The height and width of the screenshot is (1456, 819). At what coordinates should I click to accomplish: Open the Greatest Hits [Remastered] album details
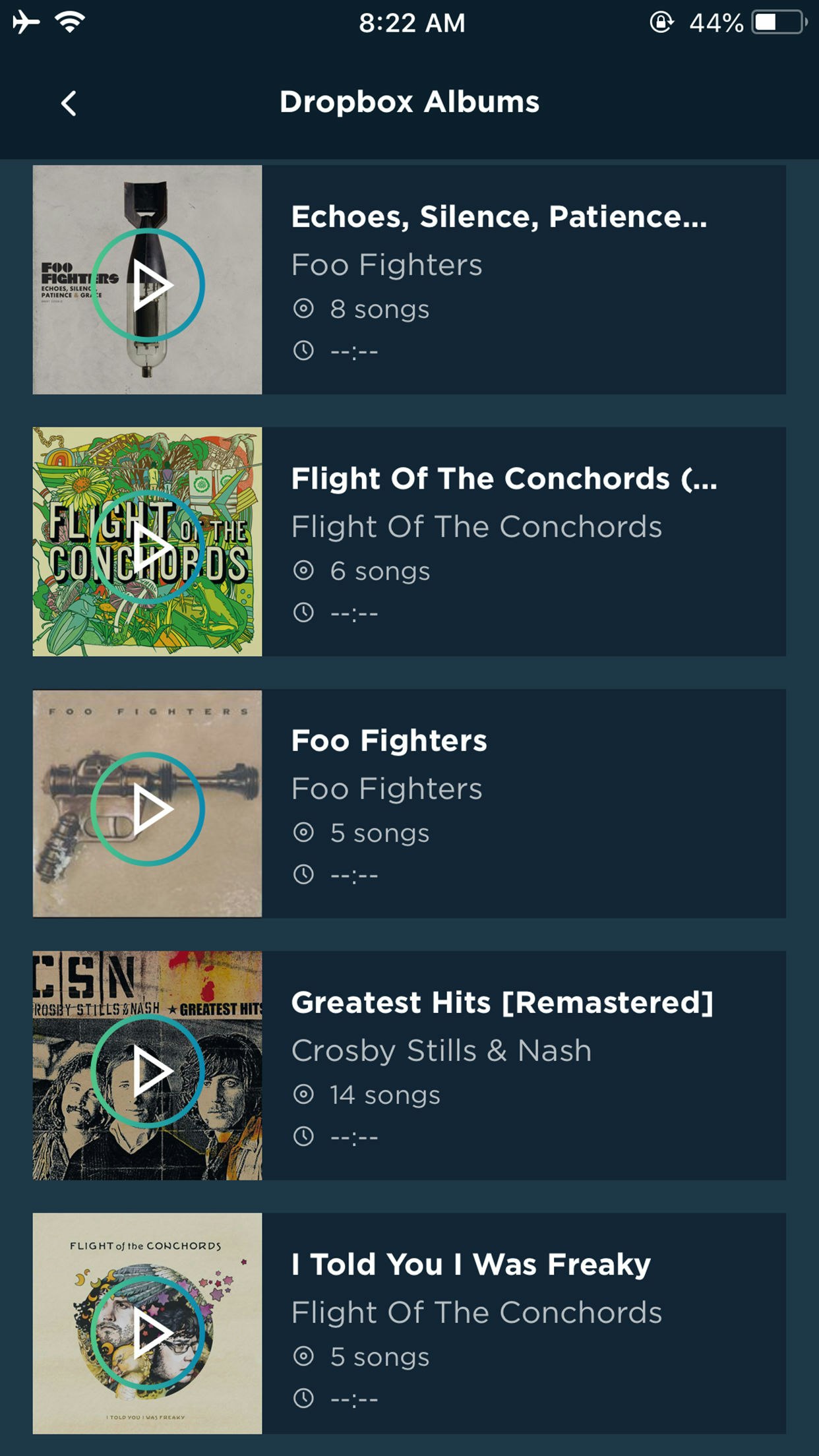502,1002
